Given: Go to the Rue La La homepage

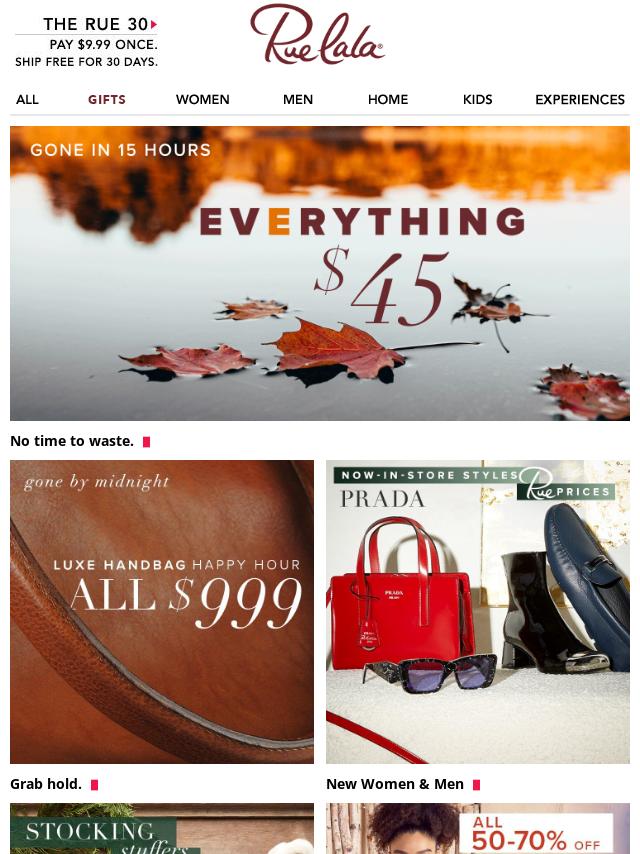Looking at the screenshot, I should (x=317, y=35).
